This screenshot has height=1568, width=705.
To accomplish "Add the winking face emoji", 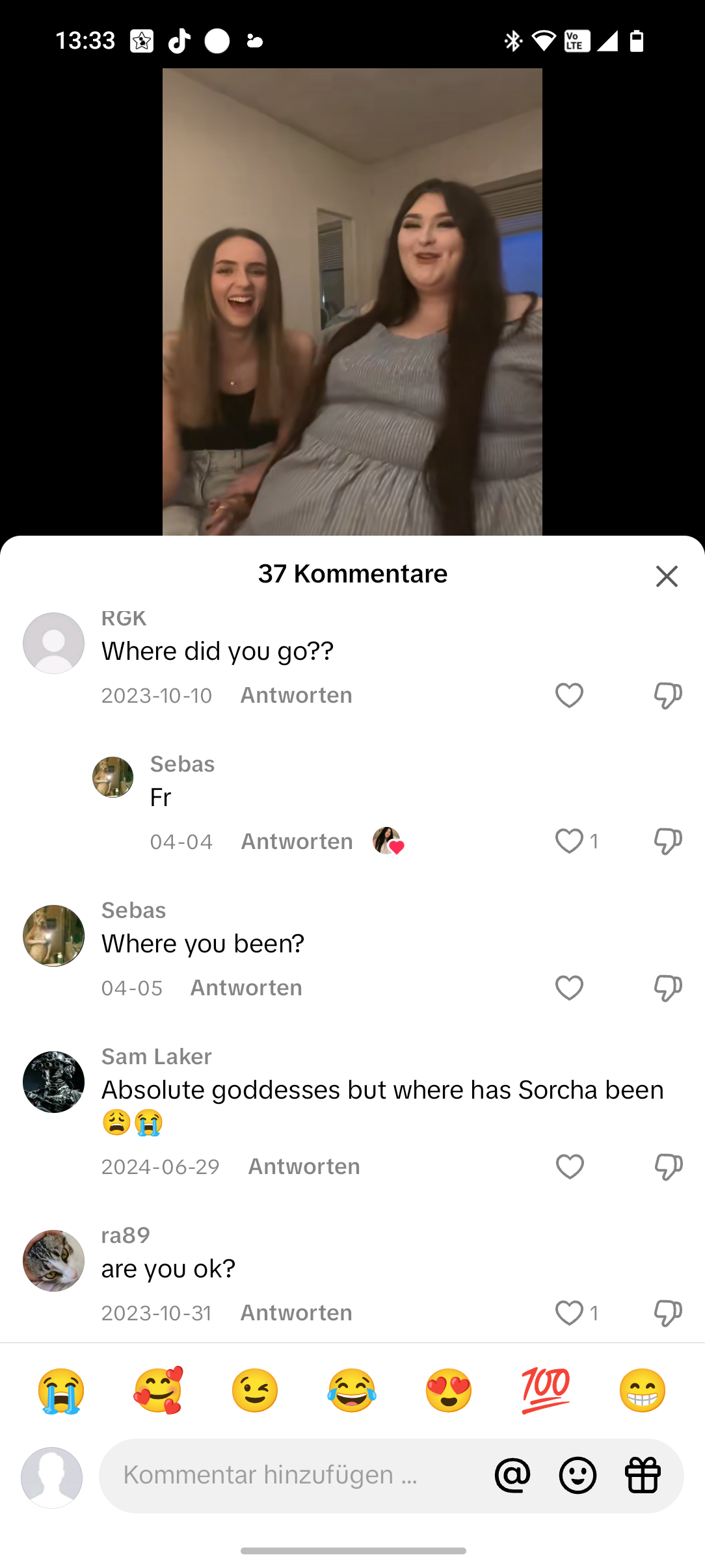I will [255, 1391].
